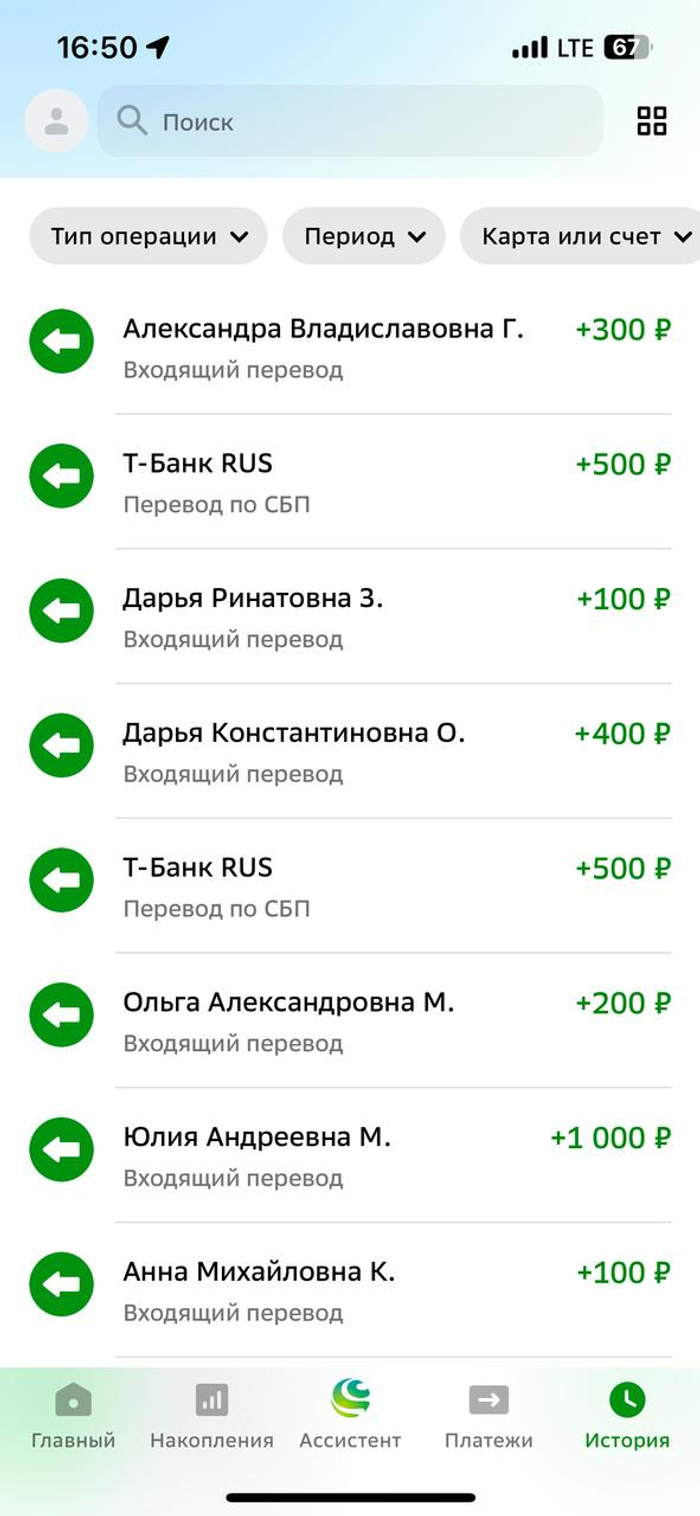Screen dimensions: 700x1516
Task: Open the profile avatar icon
Action: pyautogui.click(x=56, y=121)
